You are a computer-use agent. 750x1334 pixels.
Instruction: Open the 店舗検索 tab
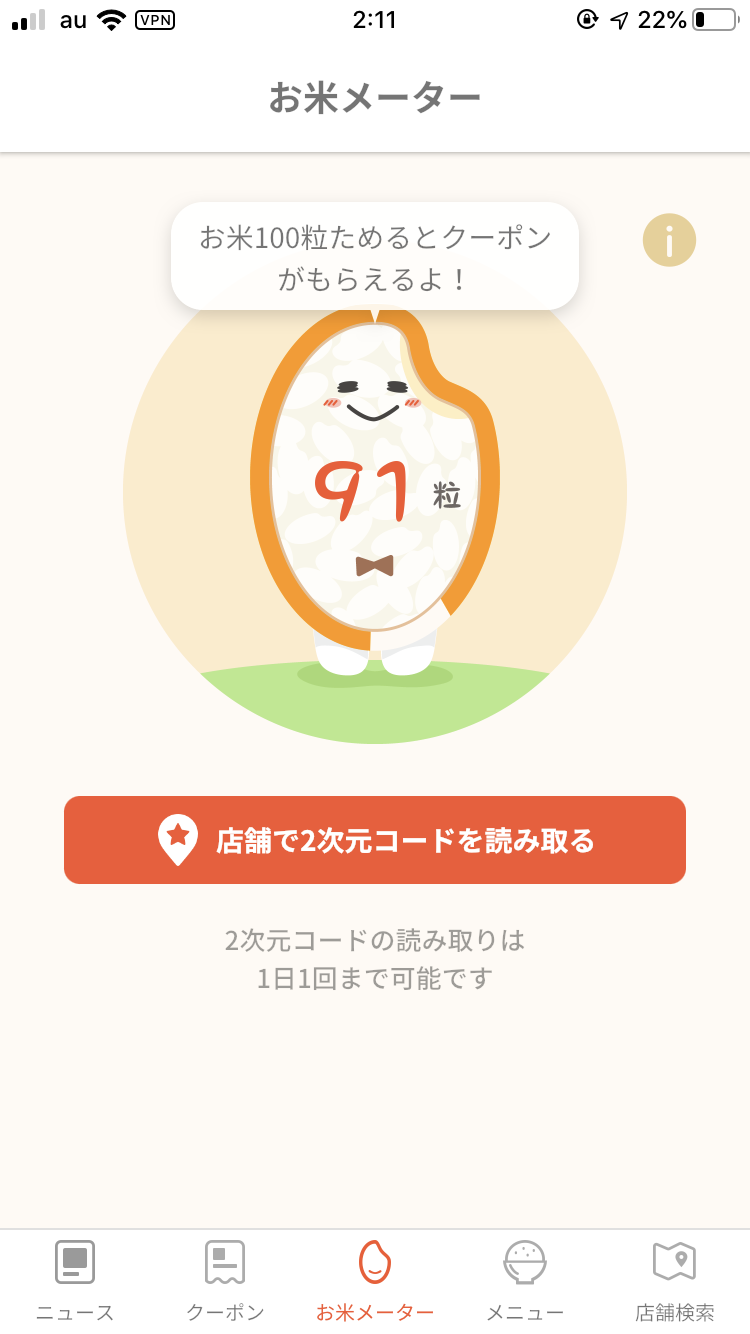click(x=675, y=1281)
